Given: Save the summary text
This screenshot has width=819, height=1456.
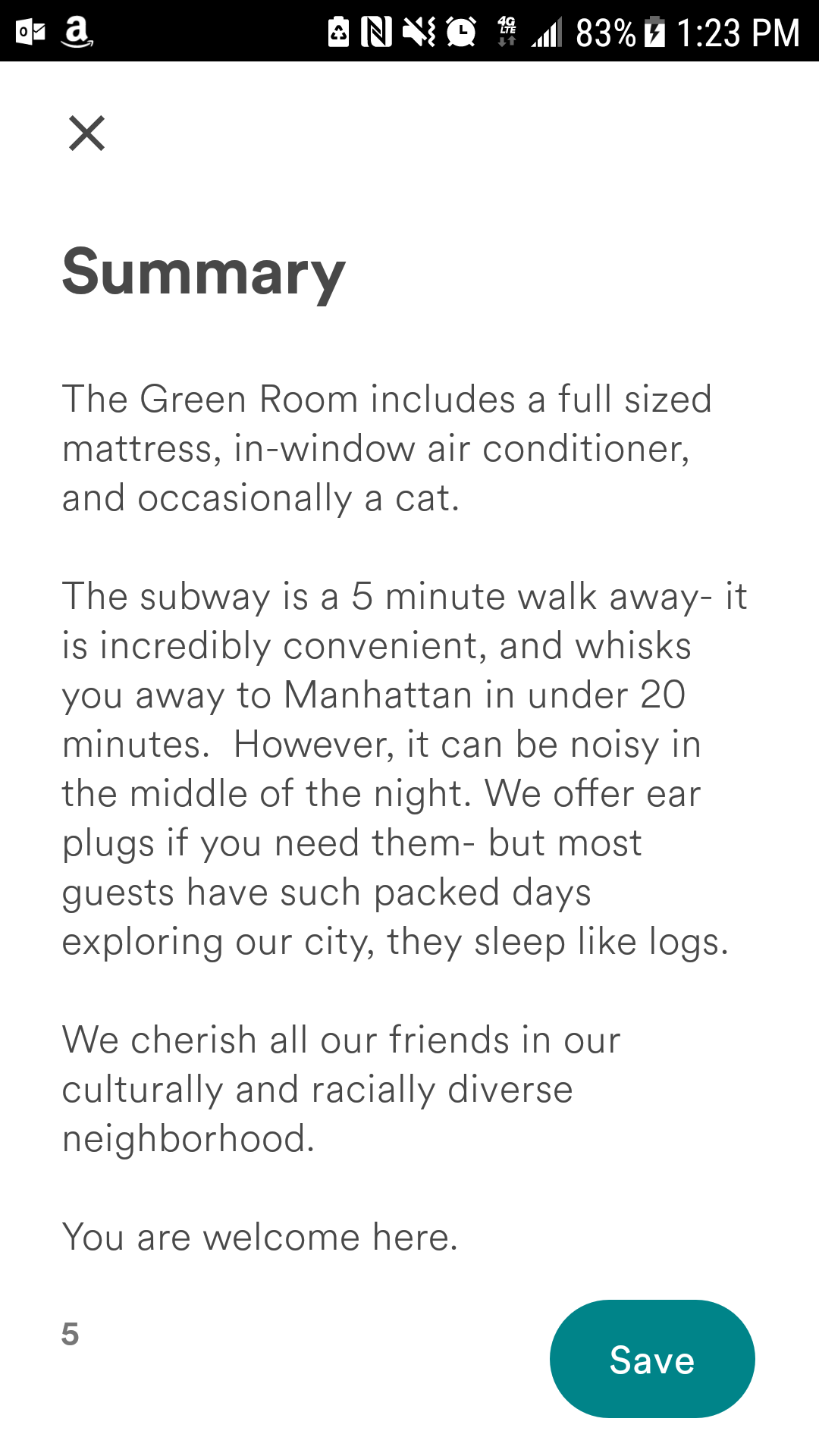Looking at the screenshot, I should (x=652, y=1358).
